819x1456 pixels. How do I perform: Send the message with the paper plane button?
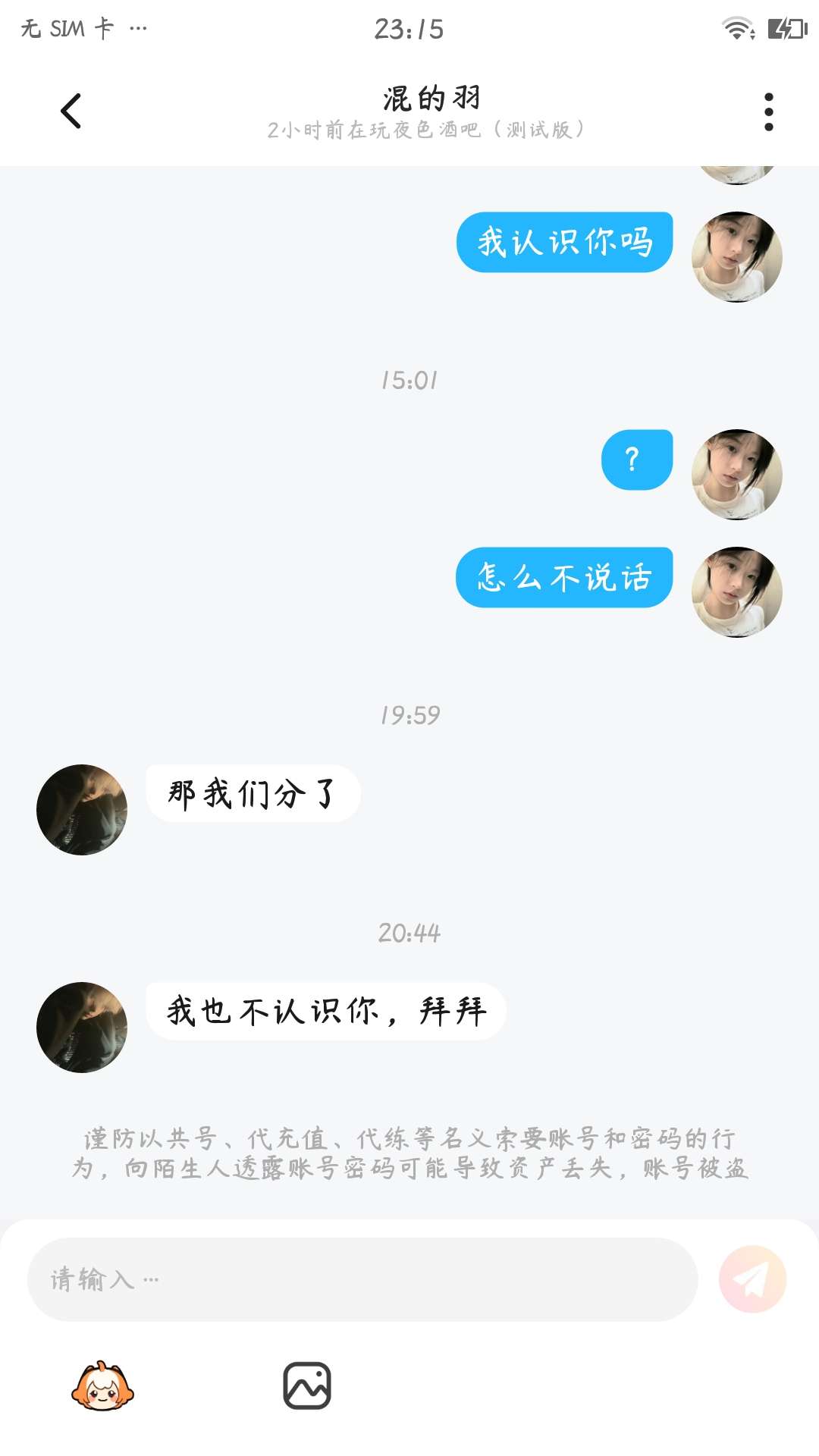tap(752, 1279)
